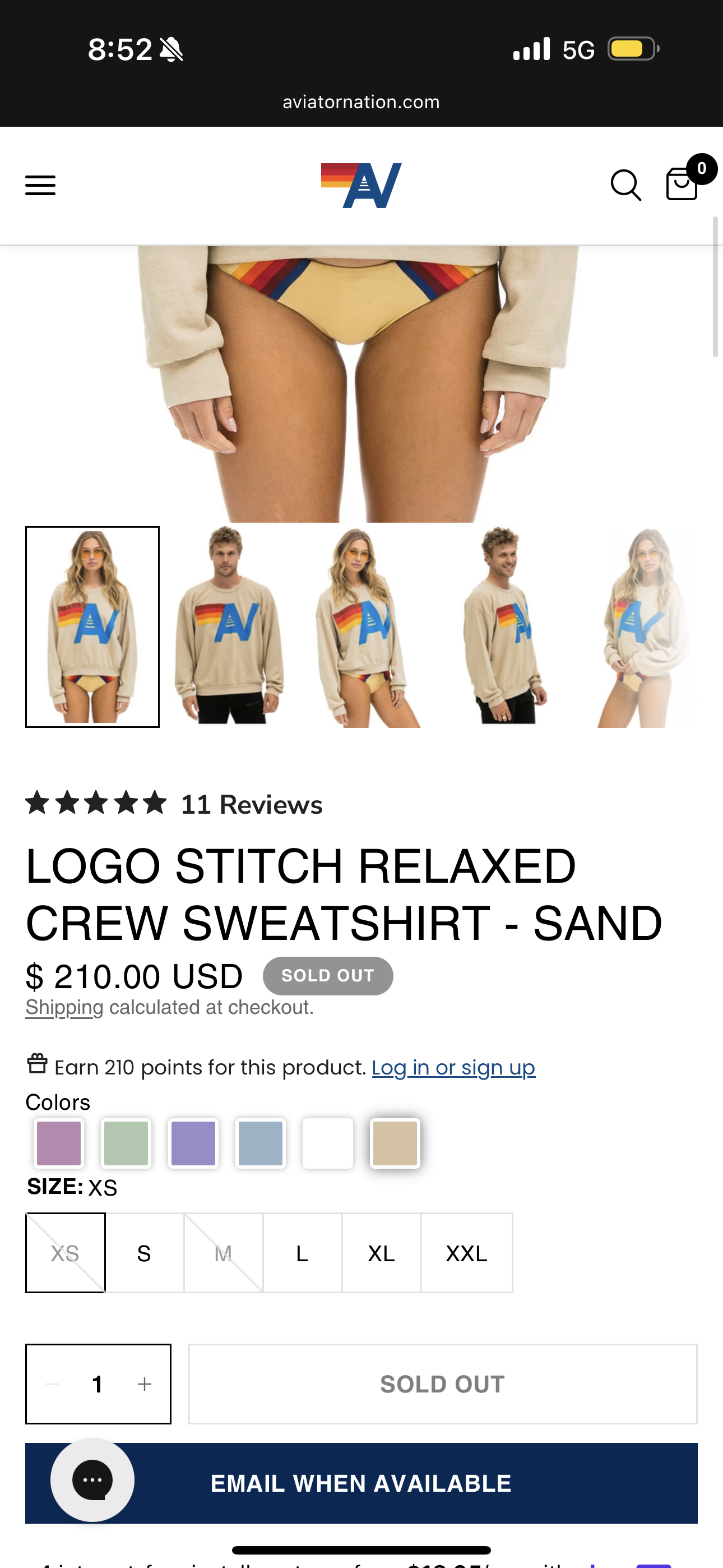Open the search icon
Image resolution: width=723 pixels, height=1568 pixels.
(625, 185)
